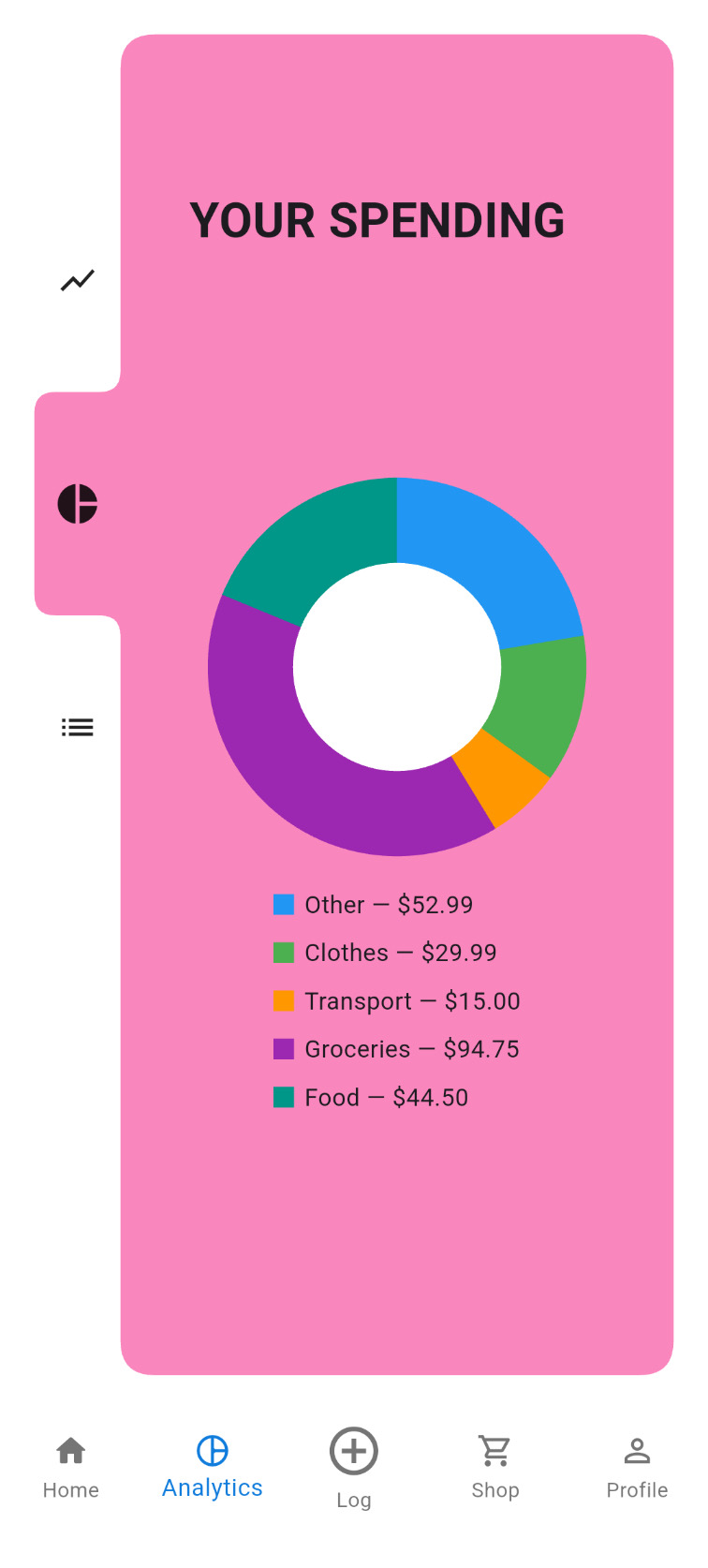Open the Analytics pie icon
Image resolution: width=708 pixels, height=1568 pixels.
coord(212,1451)
